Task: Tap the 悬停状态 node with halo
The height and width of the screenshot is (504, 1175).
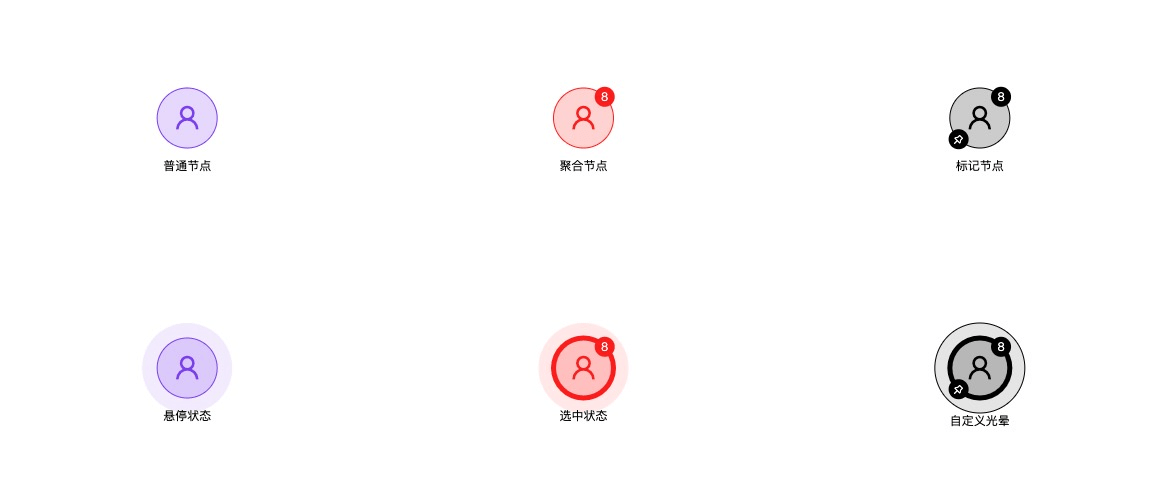Action: point(187,368)
